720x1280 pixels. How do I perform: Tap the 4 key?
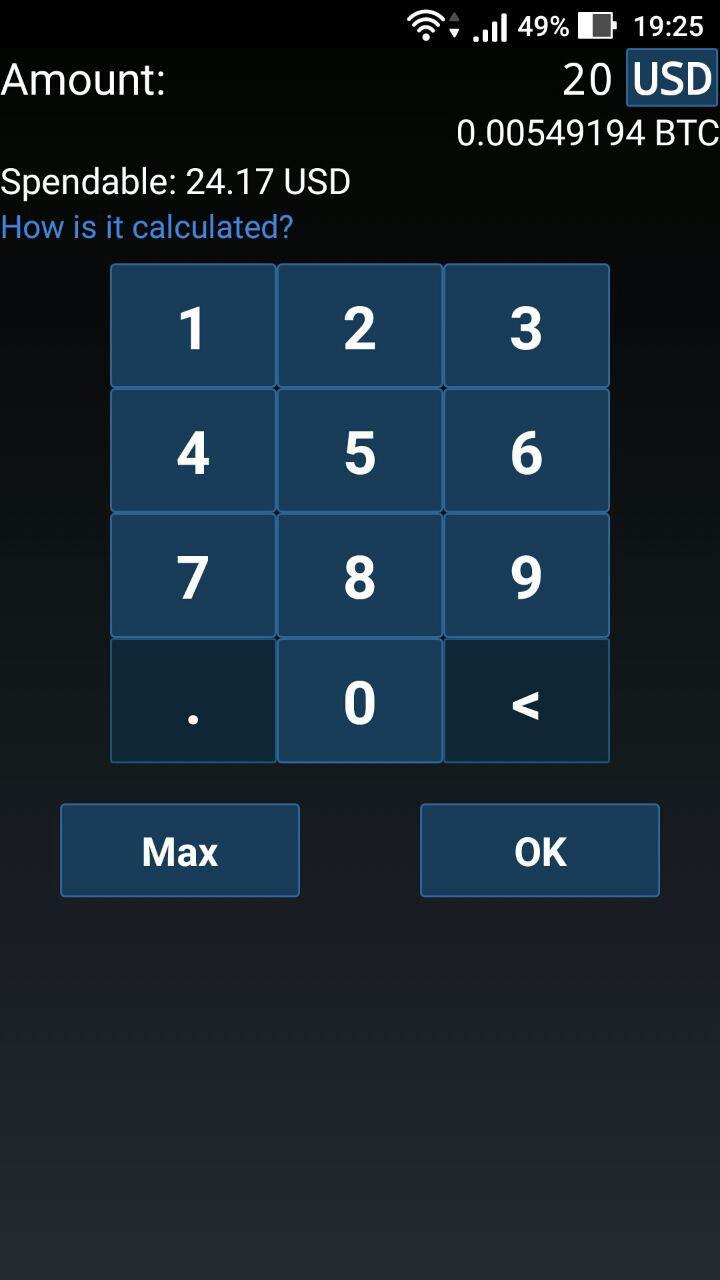tap(193, 451)
